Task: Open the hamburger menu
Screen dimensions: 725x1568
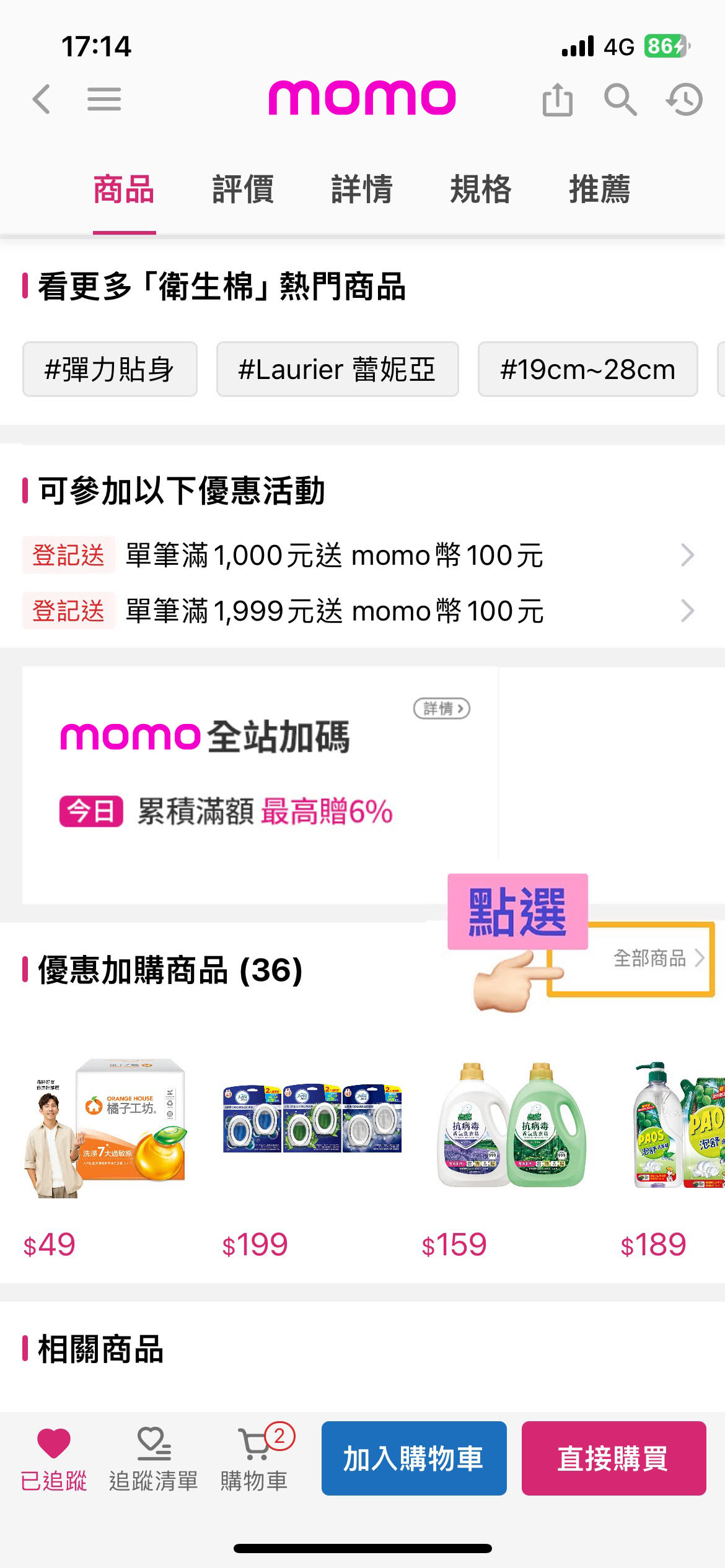Action: point(103,99)
